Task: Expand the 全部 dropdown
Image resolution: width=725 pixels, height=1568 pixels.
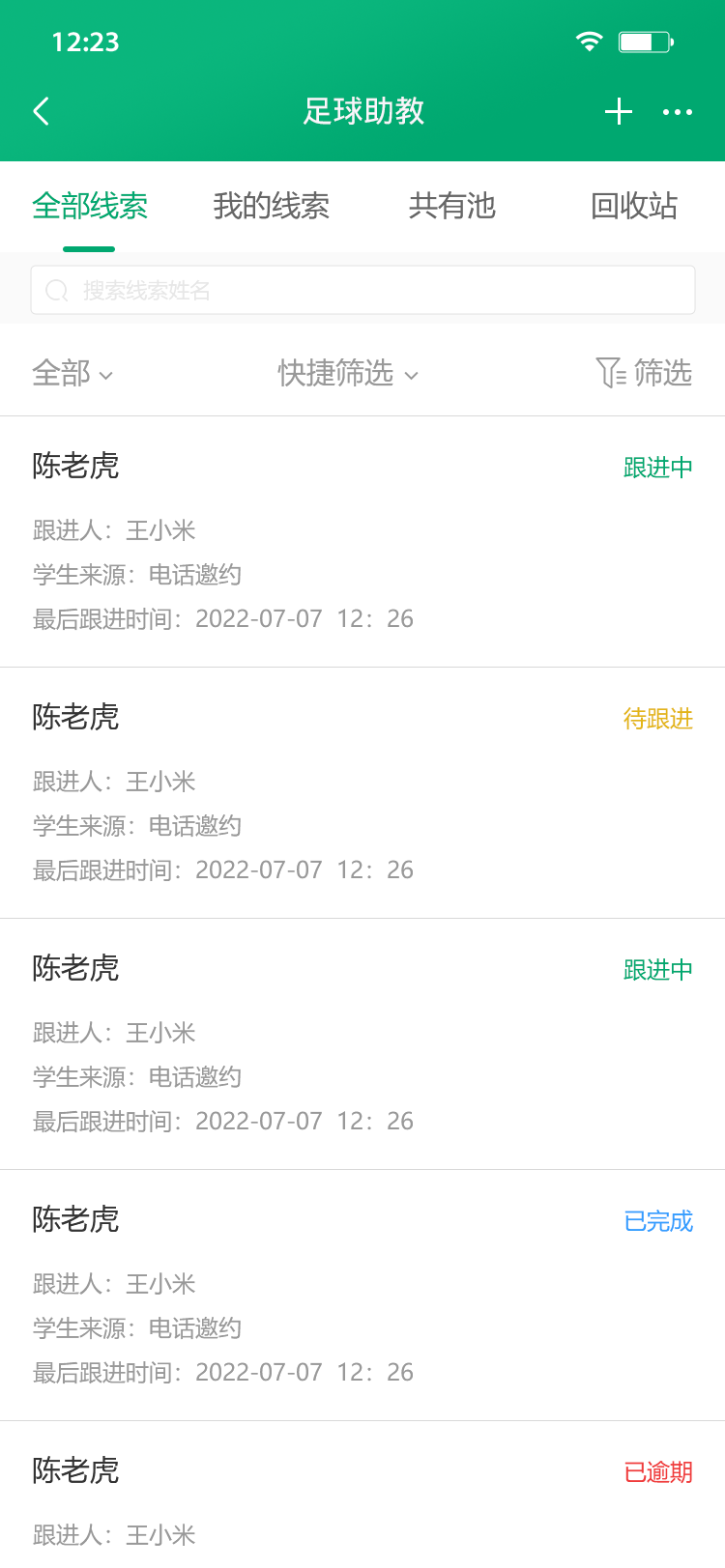Action: pyautogui.click(x=72, y=373)
